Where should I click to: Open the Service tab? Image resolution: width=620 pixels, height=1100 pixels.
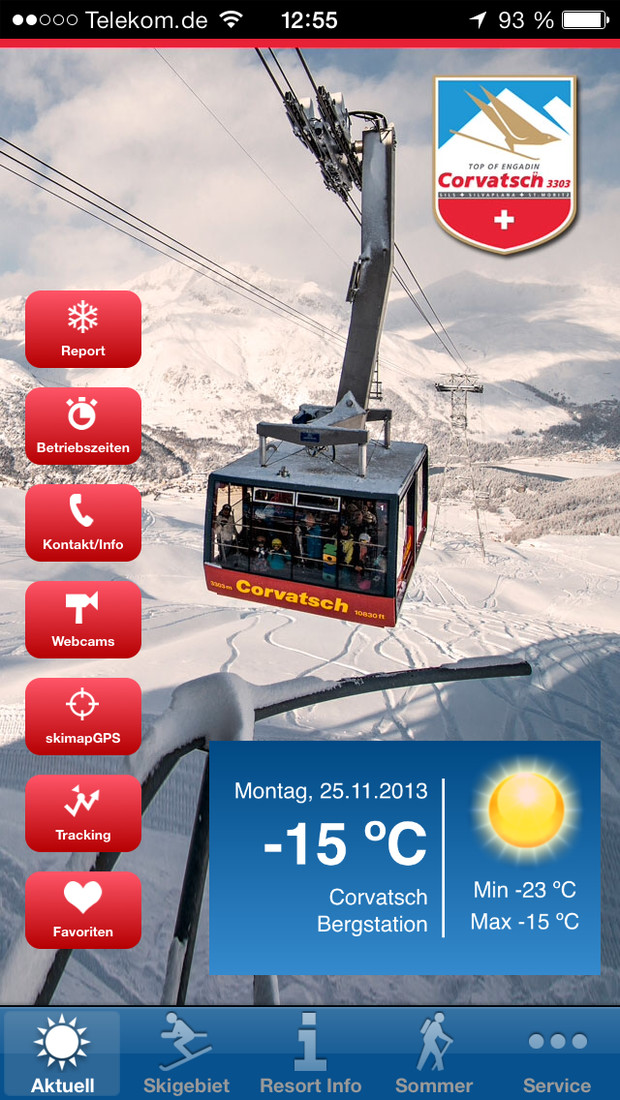(558, 1053)
